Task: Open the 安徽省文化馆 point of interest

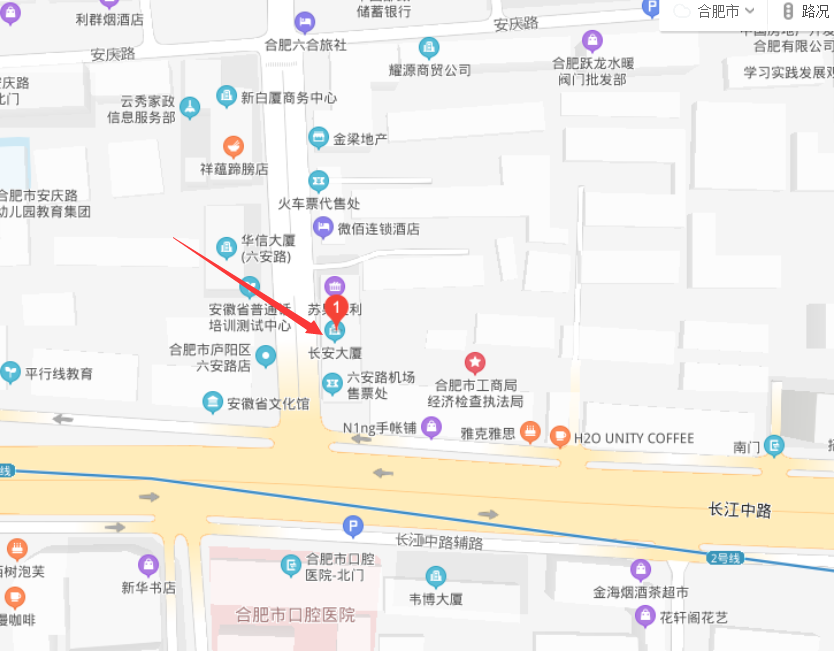Action: [x=213, y=403]
